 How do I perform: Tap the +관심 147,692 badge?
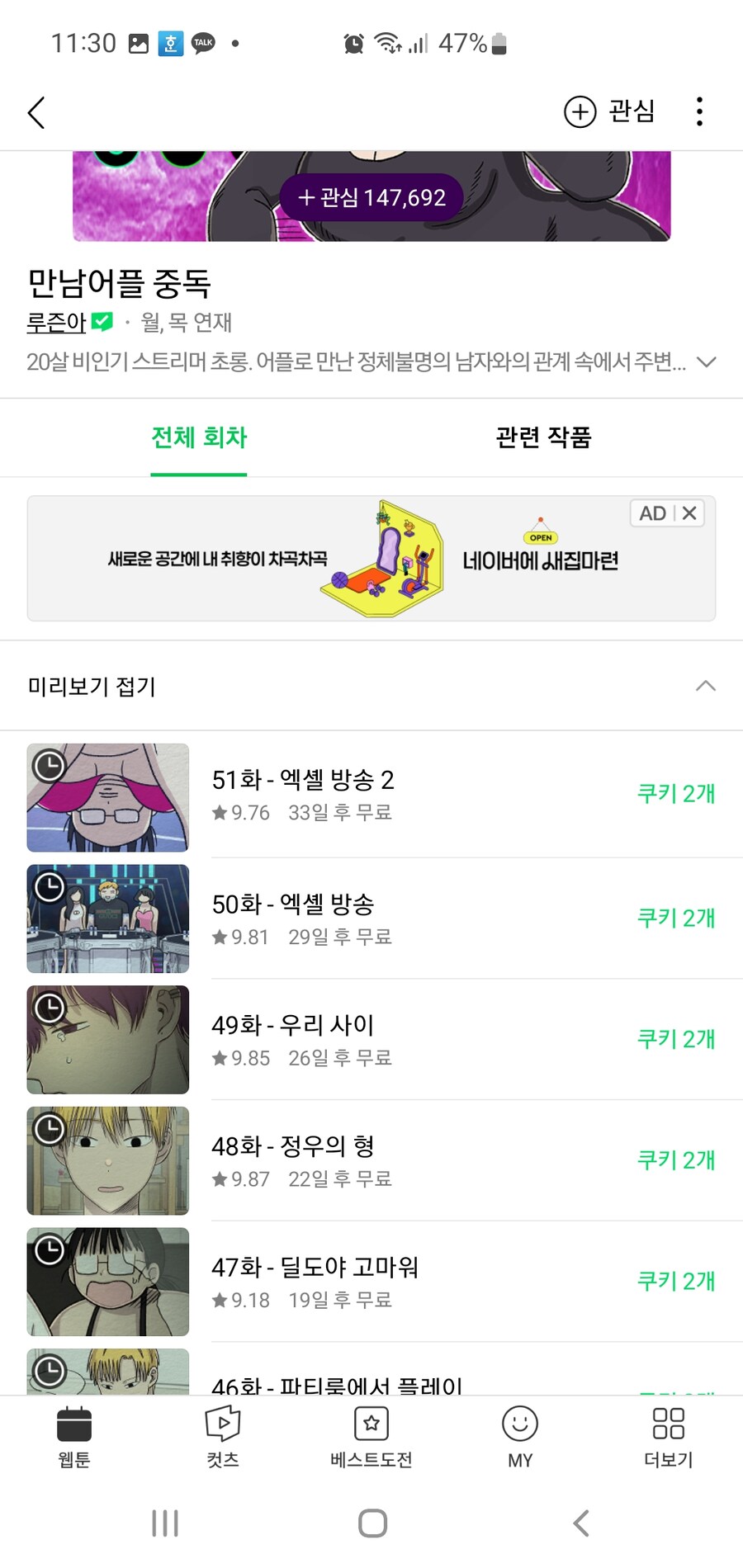[371, 197]
